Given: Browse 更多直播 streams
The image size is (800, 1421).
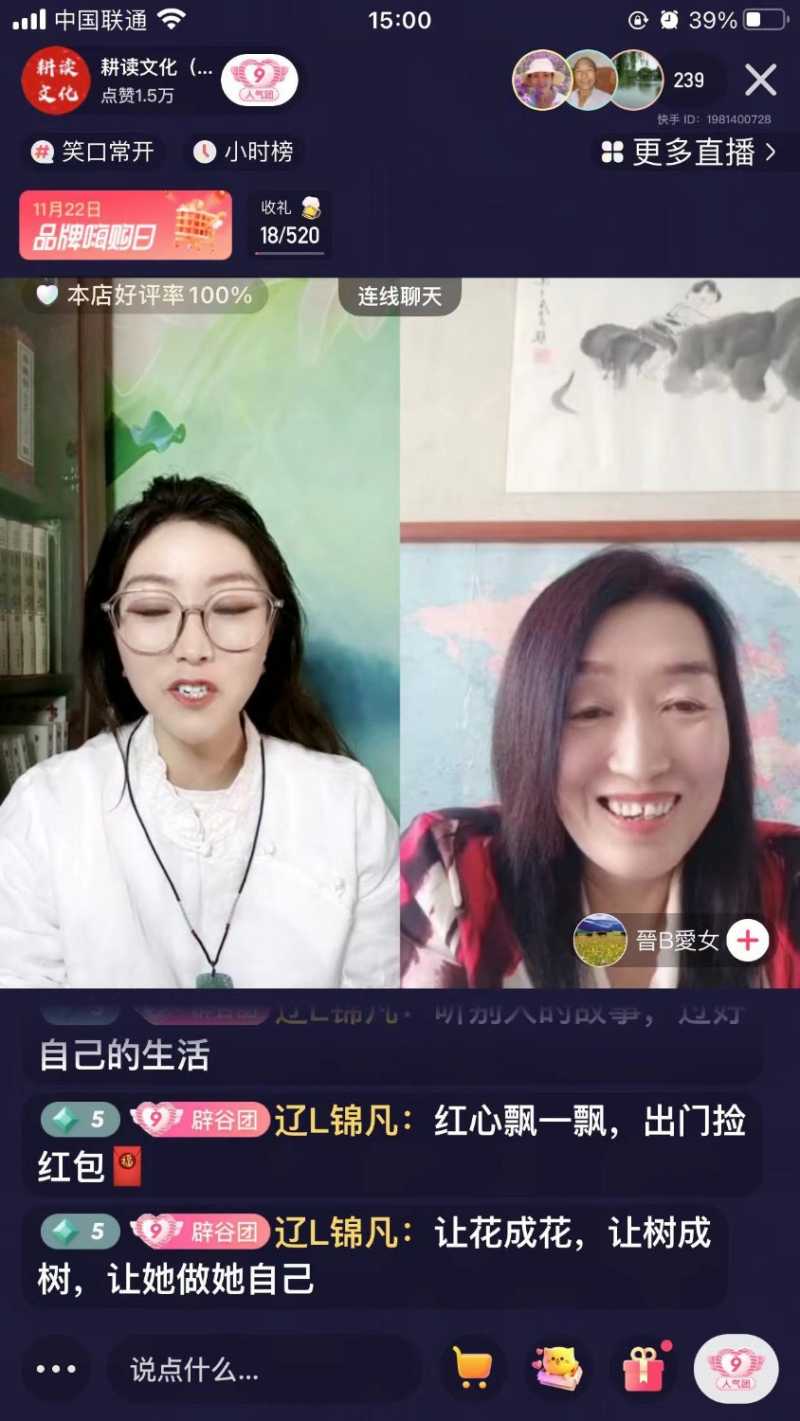Looking at the screenshot, I should (688, 152).
